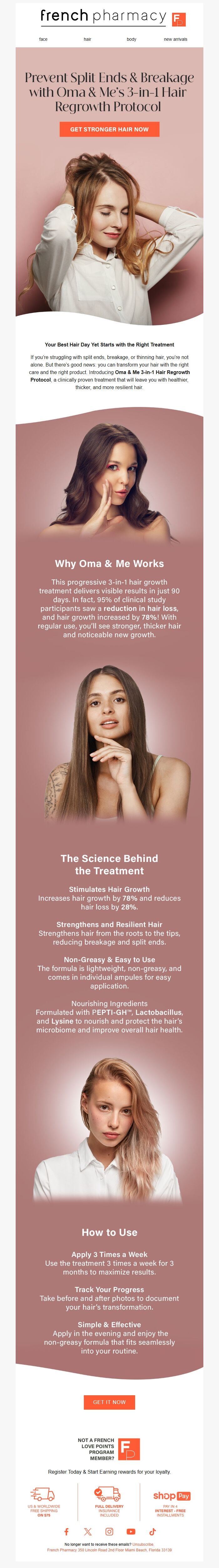Open the YouTube channel icon
This screenshot has width=219, height=1568.
point(131,1532)
